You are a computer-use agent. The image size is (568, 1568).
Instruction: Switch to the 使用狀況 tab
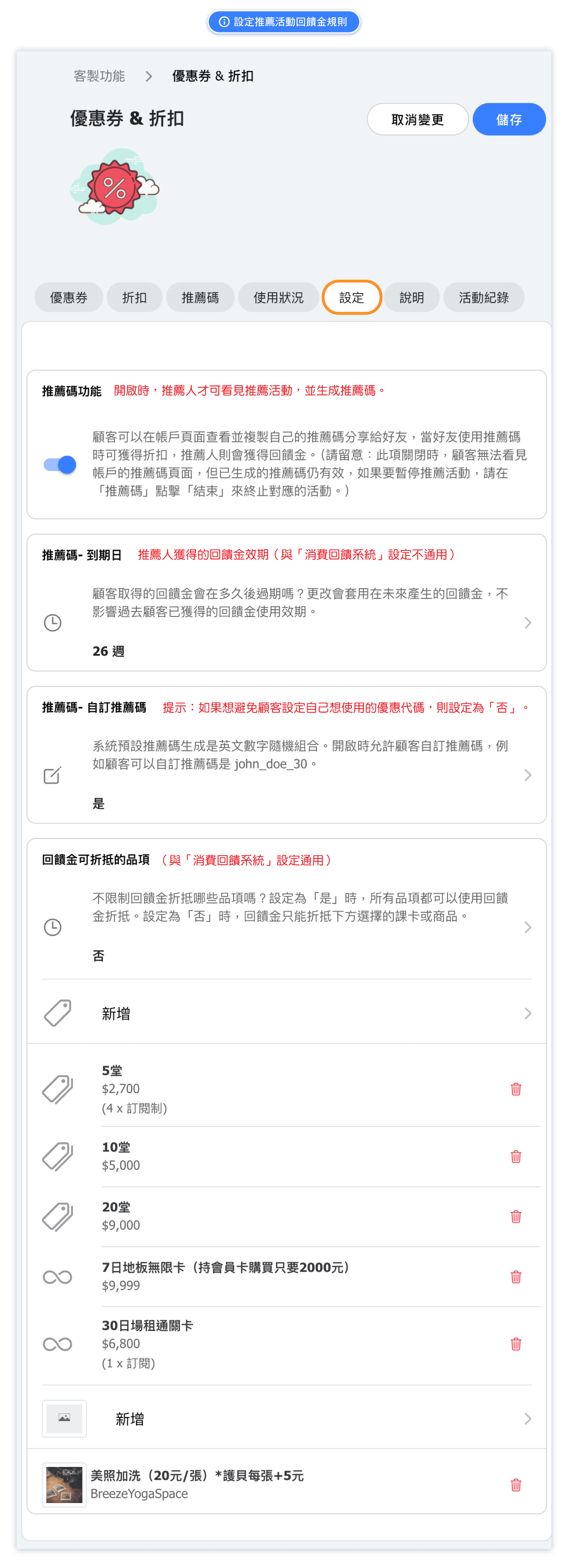click(278, 297)
